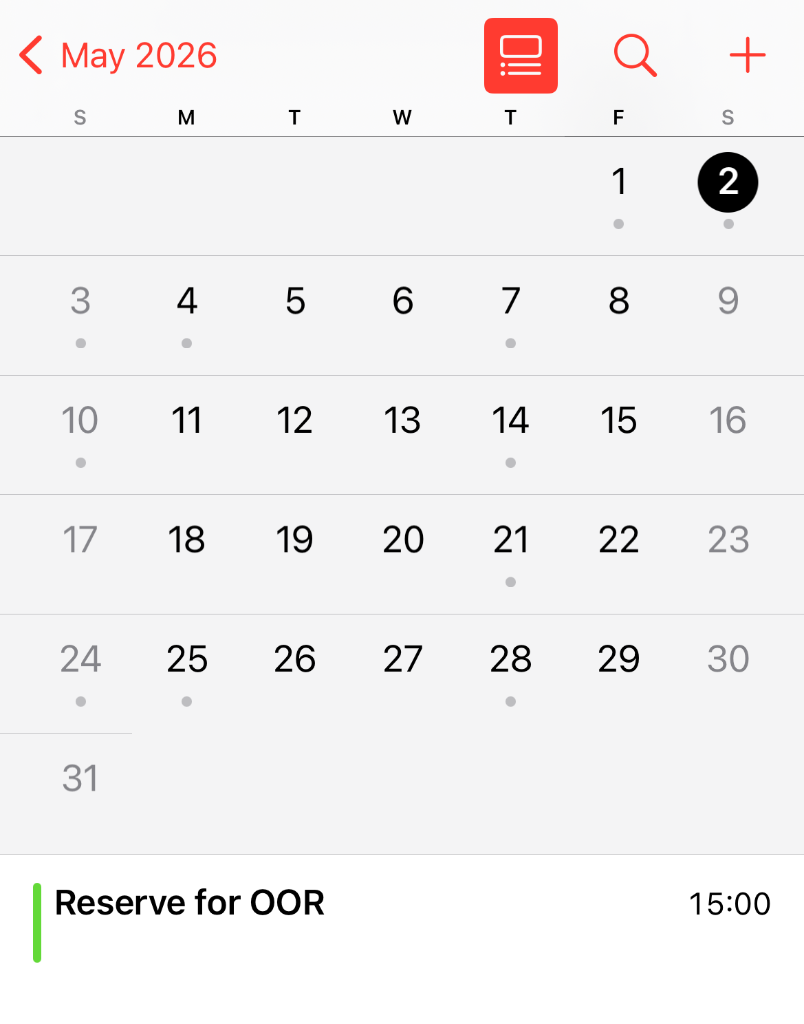Search calendar events
Screen dimensions: 804x1024
pos(634,56)
